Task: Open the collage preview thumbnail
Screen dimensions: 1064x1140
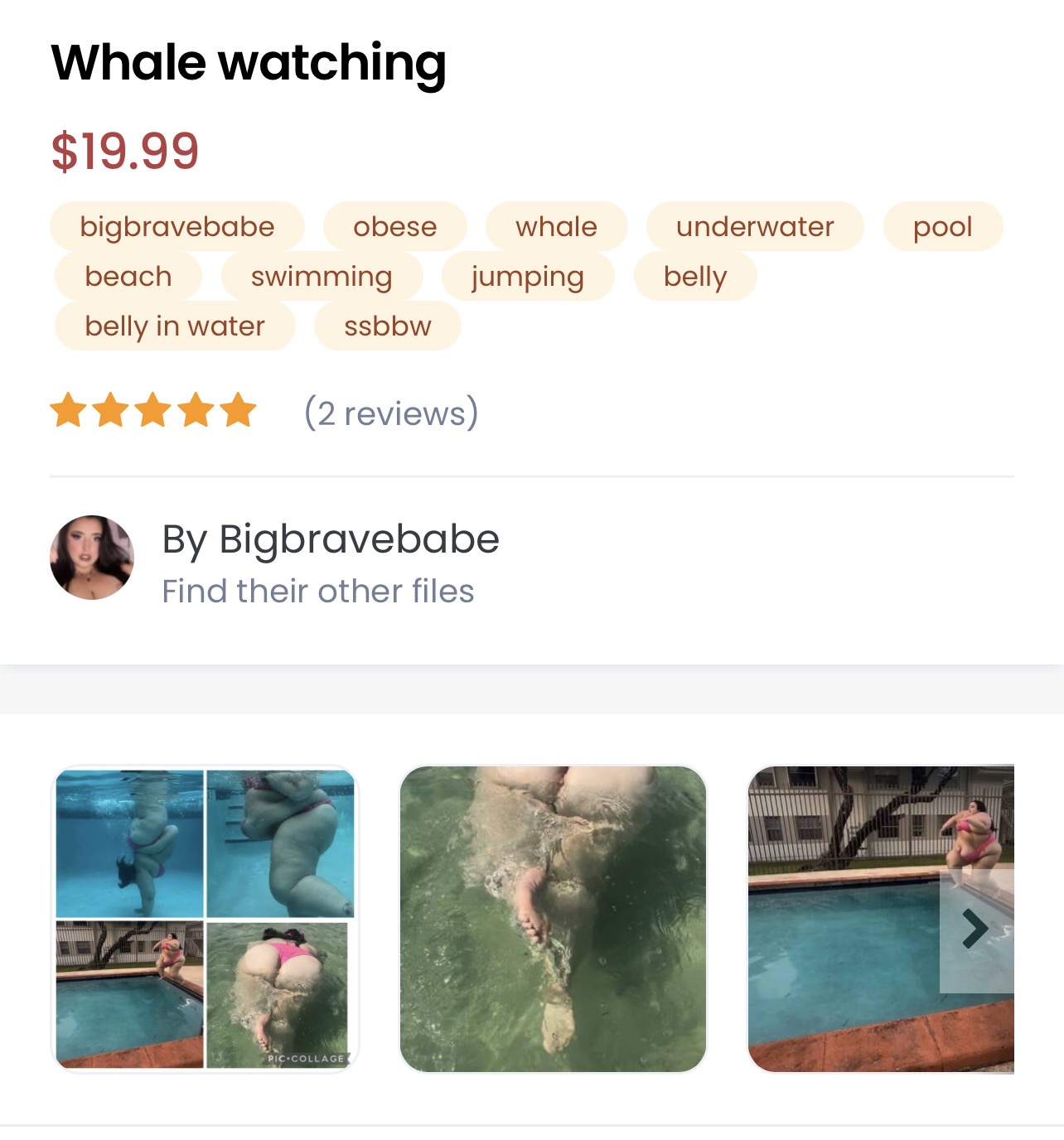Action: click(205, 918)
